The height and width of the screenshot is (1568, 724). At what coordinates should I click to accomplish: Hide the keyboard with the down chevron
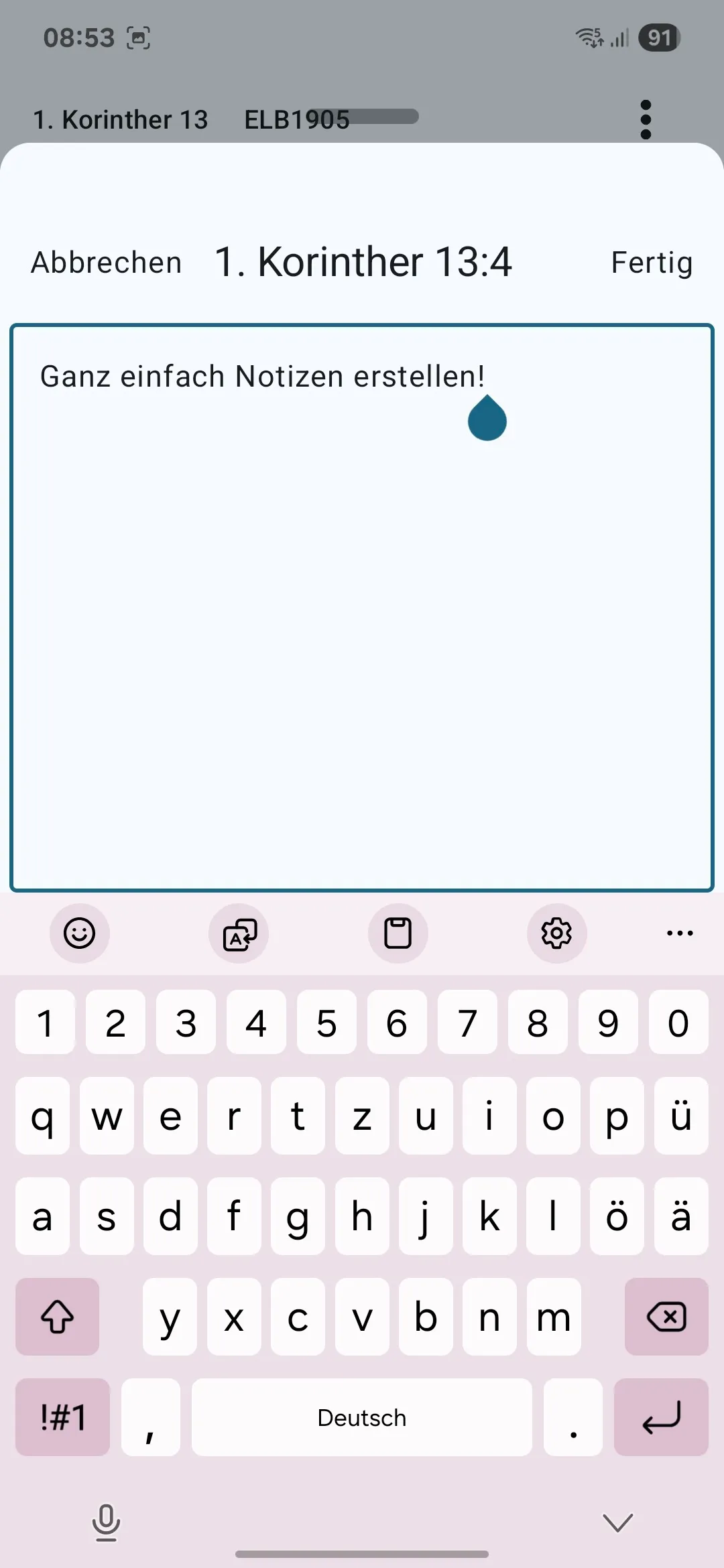(617, 1522)
